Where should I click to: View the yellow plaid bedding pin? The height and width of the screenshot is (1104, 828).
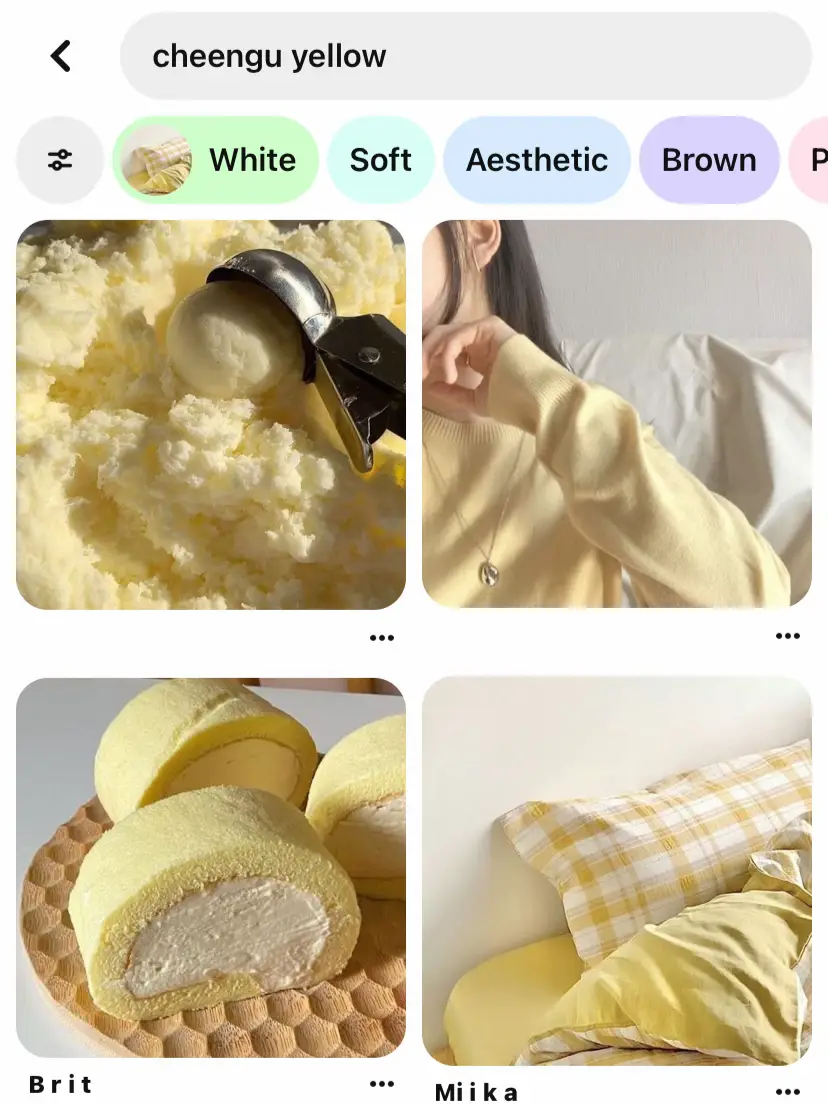point(617,870)
